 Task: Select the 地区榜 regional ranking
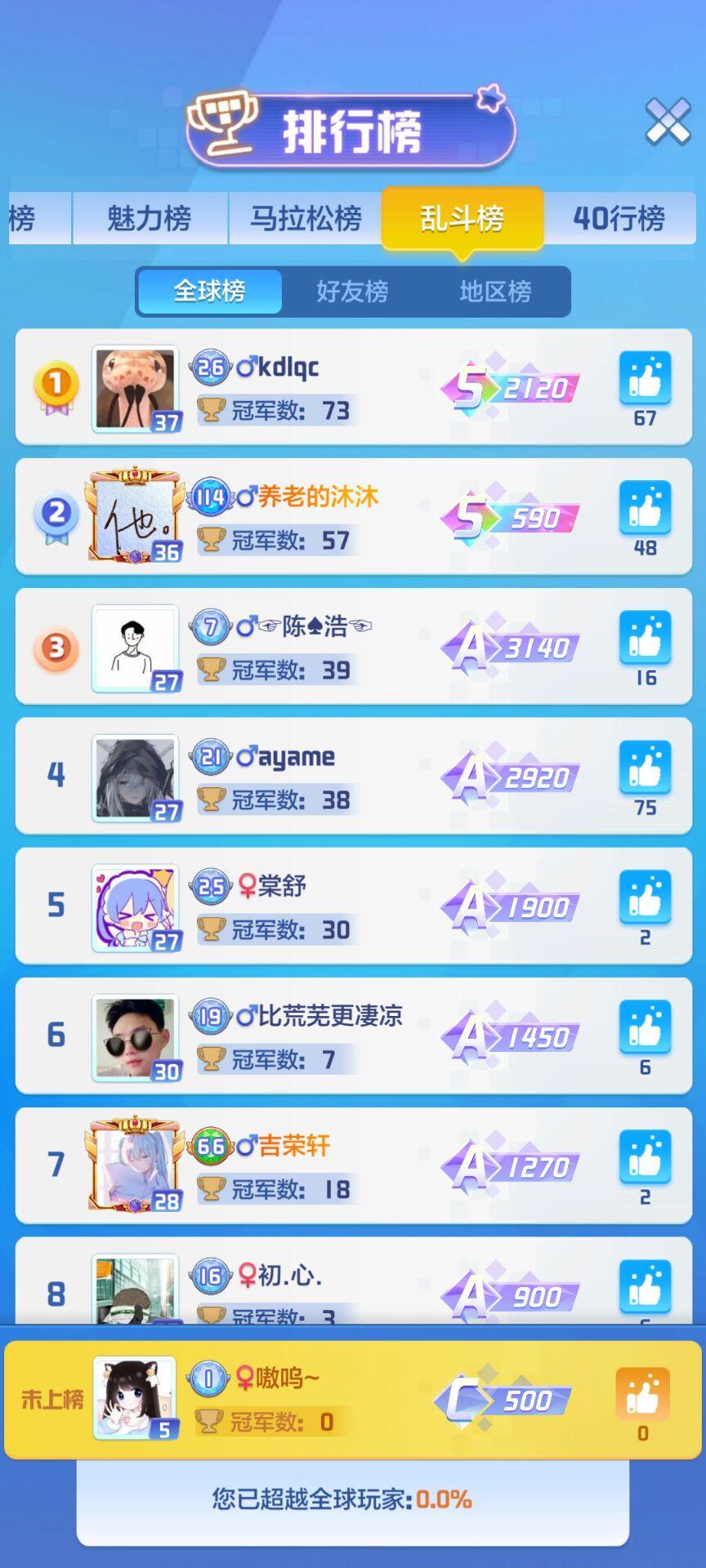coord(495,292)
